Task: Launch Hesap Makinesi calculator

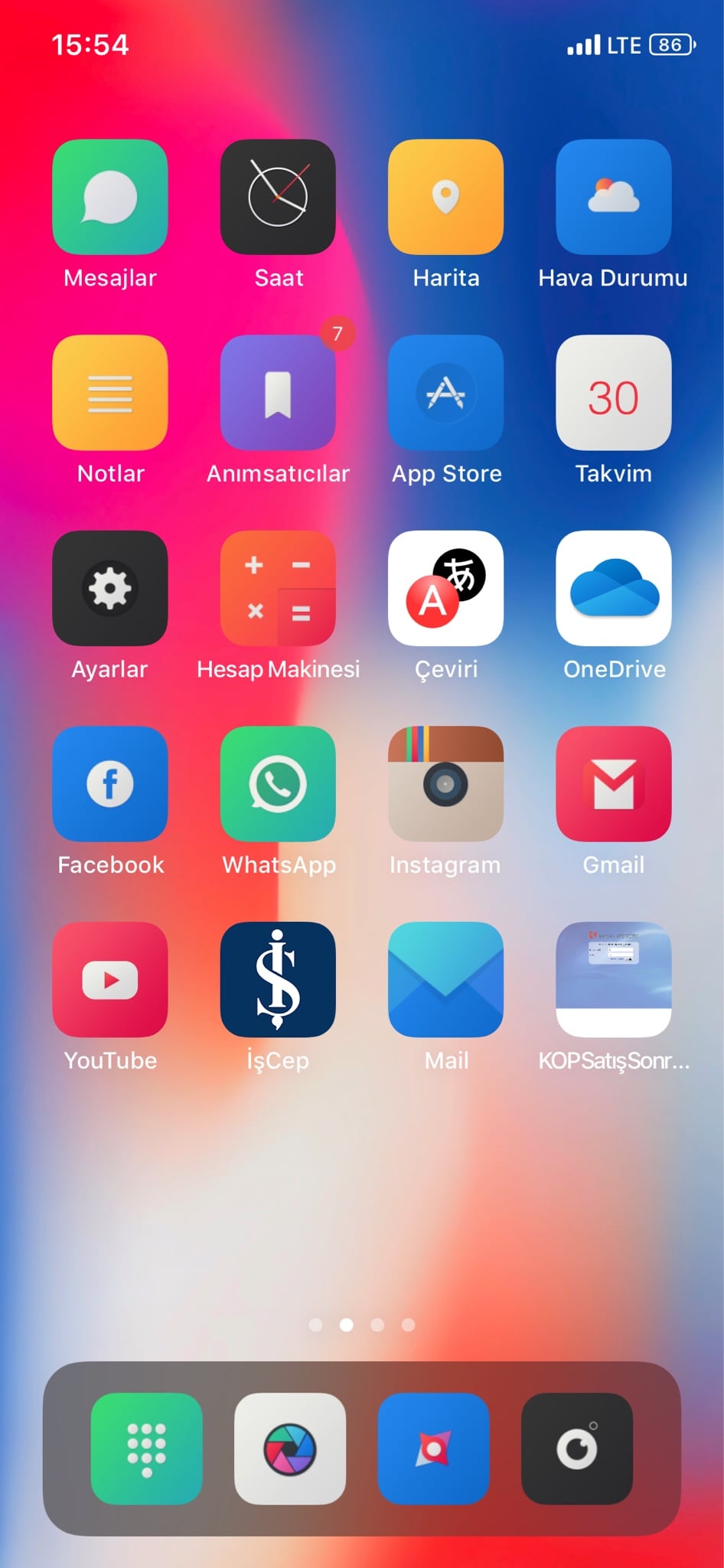Action: [278, 588]
